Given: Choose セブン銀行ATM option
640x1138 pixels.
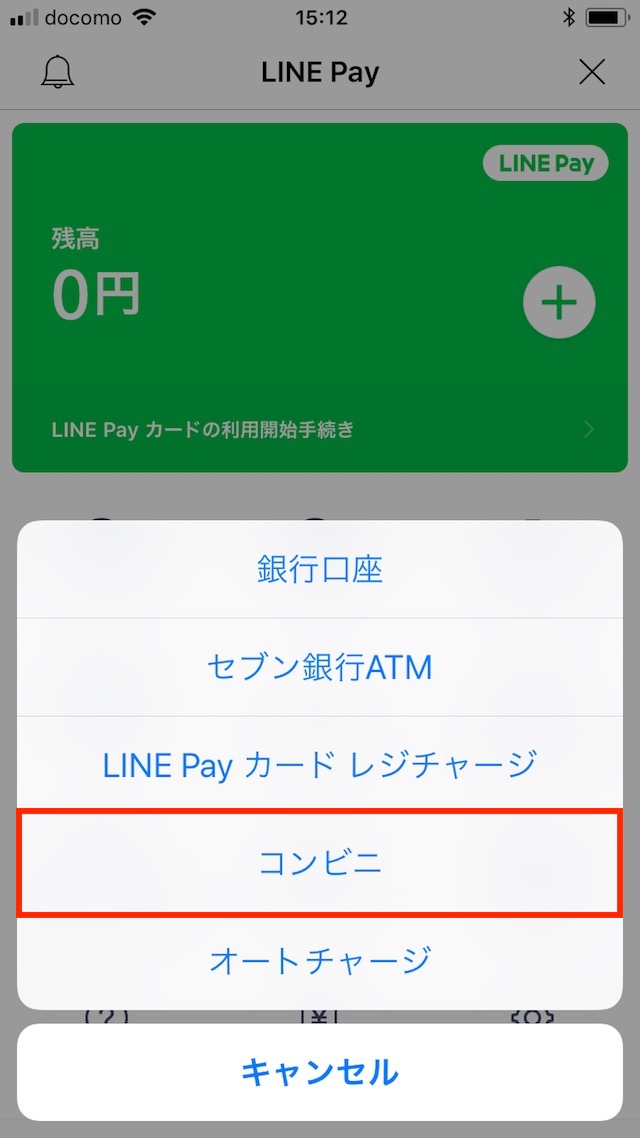Looking at the screenshot, I should click(x=320, y=667).
